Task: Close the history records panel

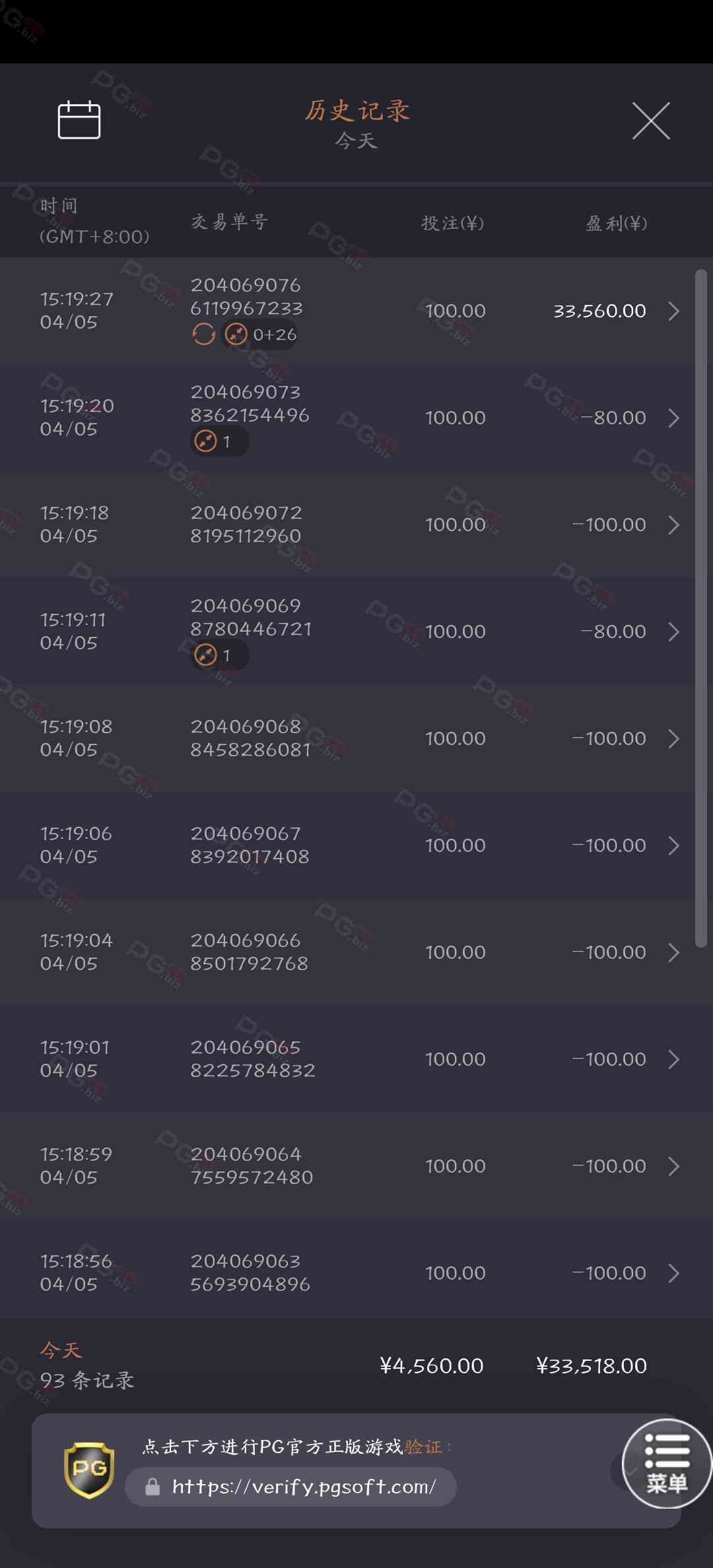Action: 651,121
